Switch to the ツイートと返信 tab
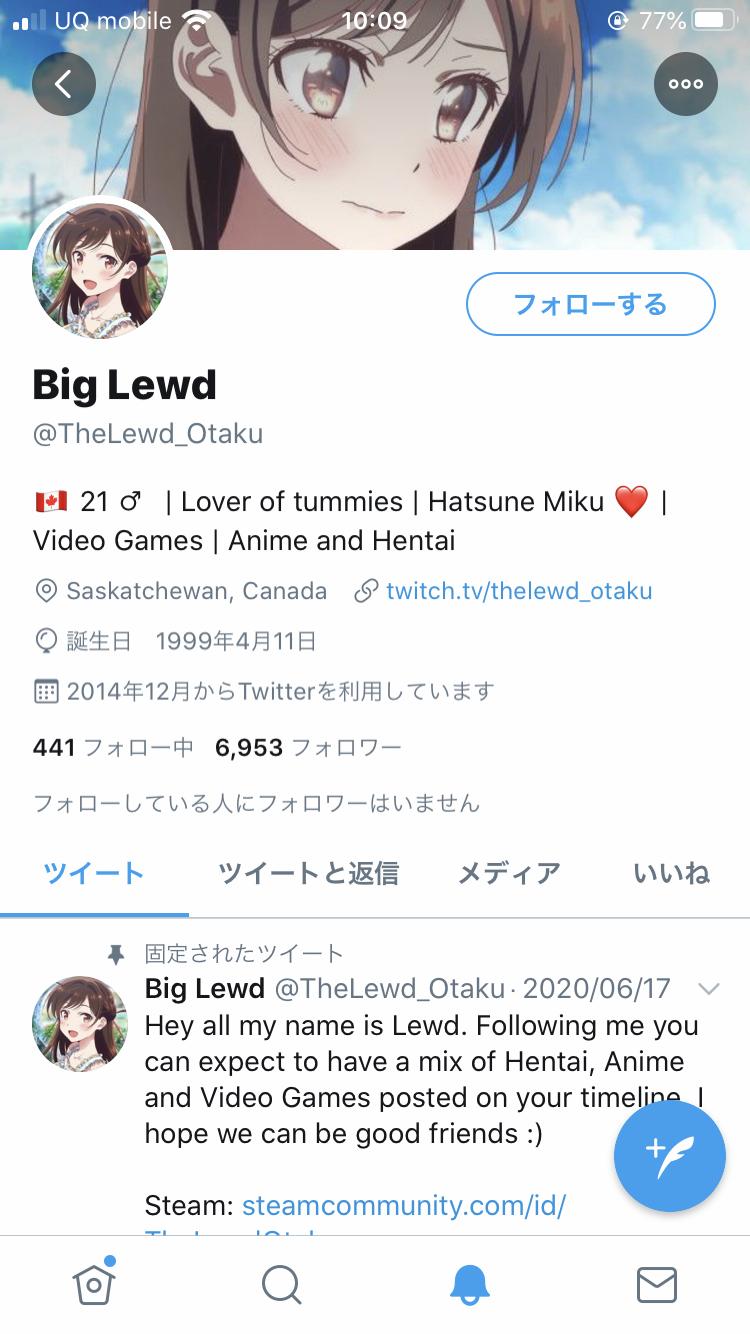This screenshot has height=1334, width=750. (309, 874)
